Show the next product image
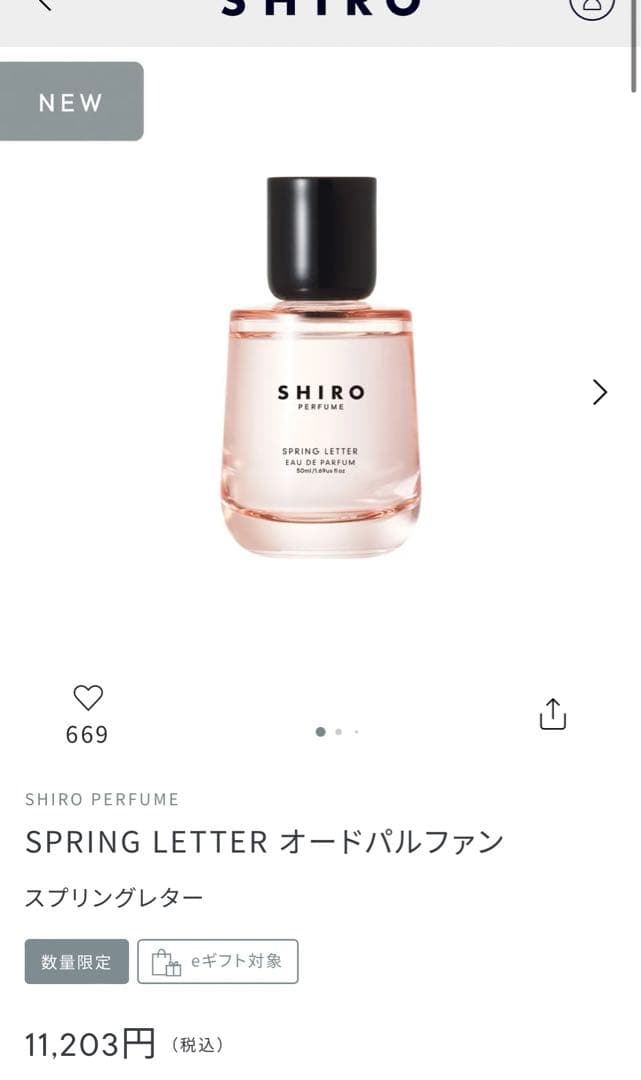Image resolution: width=641 pixels, height=1080 pixels. [x=599, y=392]
